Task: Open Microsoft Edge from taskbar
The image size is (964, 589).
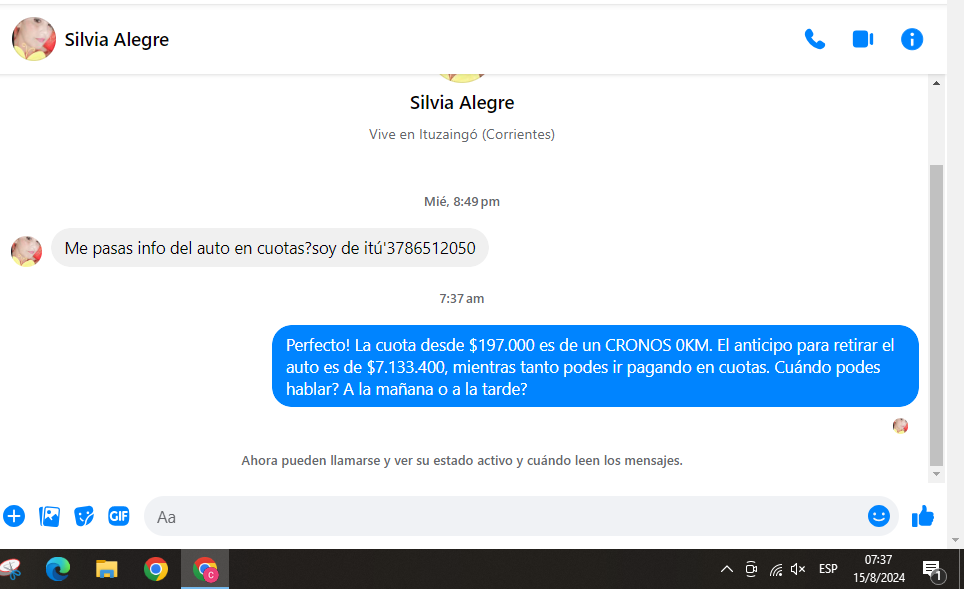Action: tap(58, 569)
